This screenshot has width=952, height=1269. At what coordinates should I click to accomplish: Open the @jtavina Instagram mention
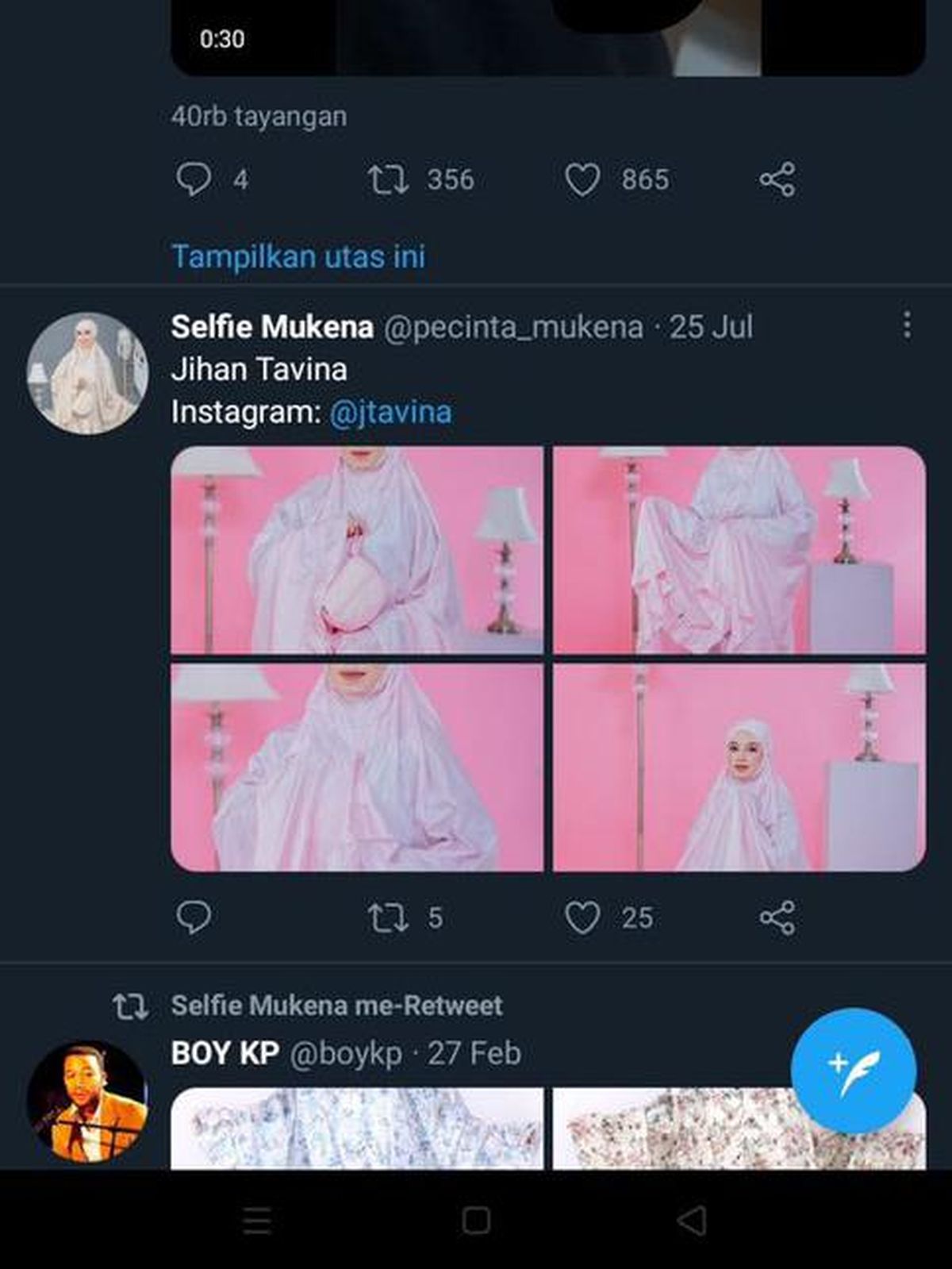click(x=392, y=411)
